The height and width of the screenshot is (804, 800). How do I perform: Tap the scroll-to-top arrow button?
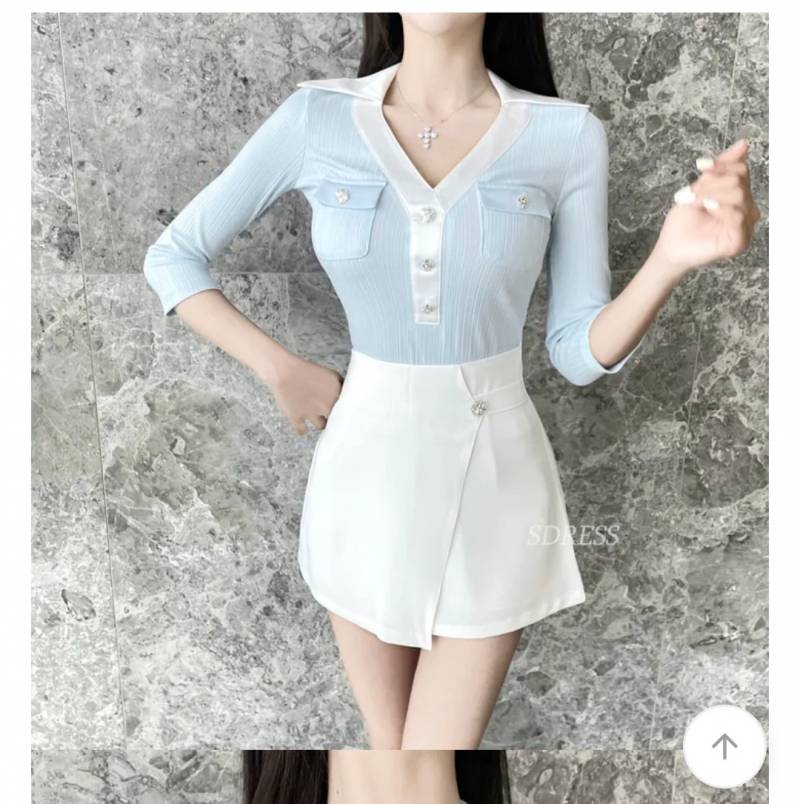724,746
